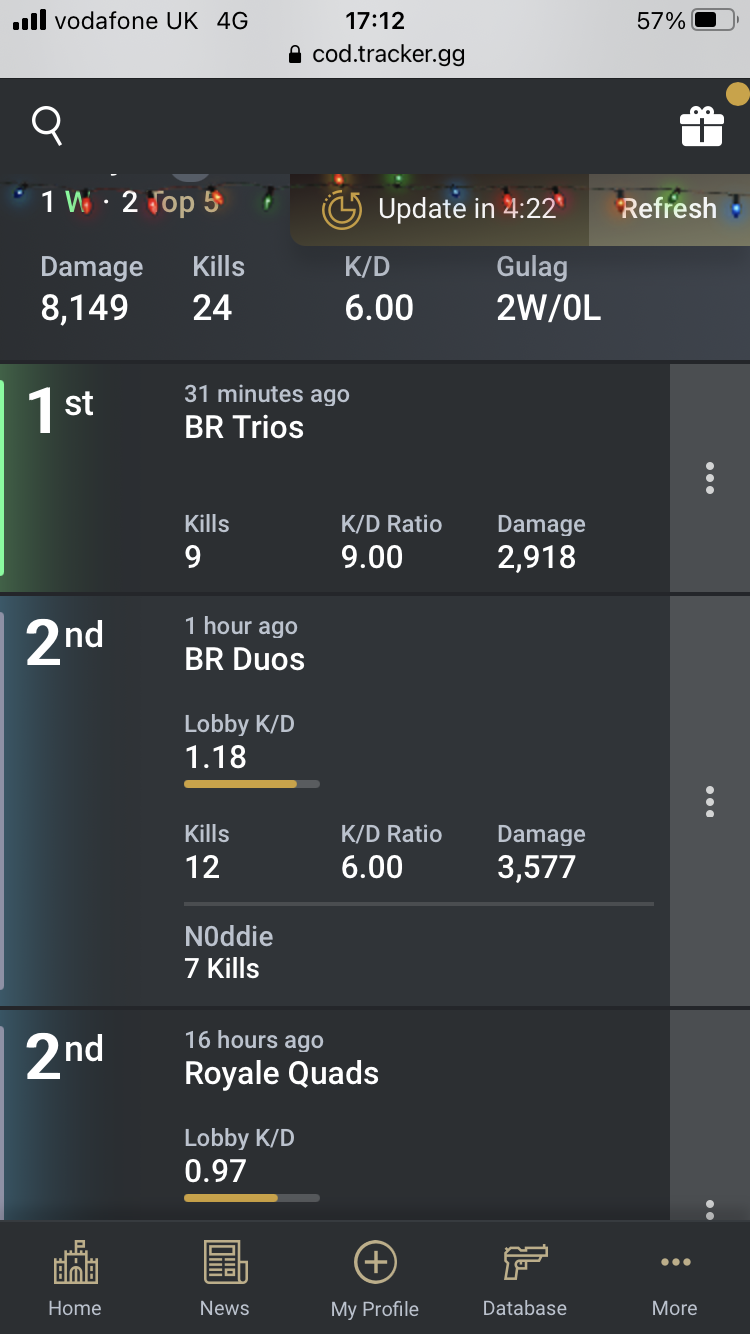Viewport: 750px width, 1334px height.
Task: Switch to the News tab
Action: point(225,1278)
